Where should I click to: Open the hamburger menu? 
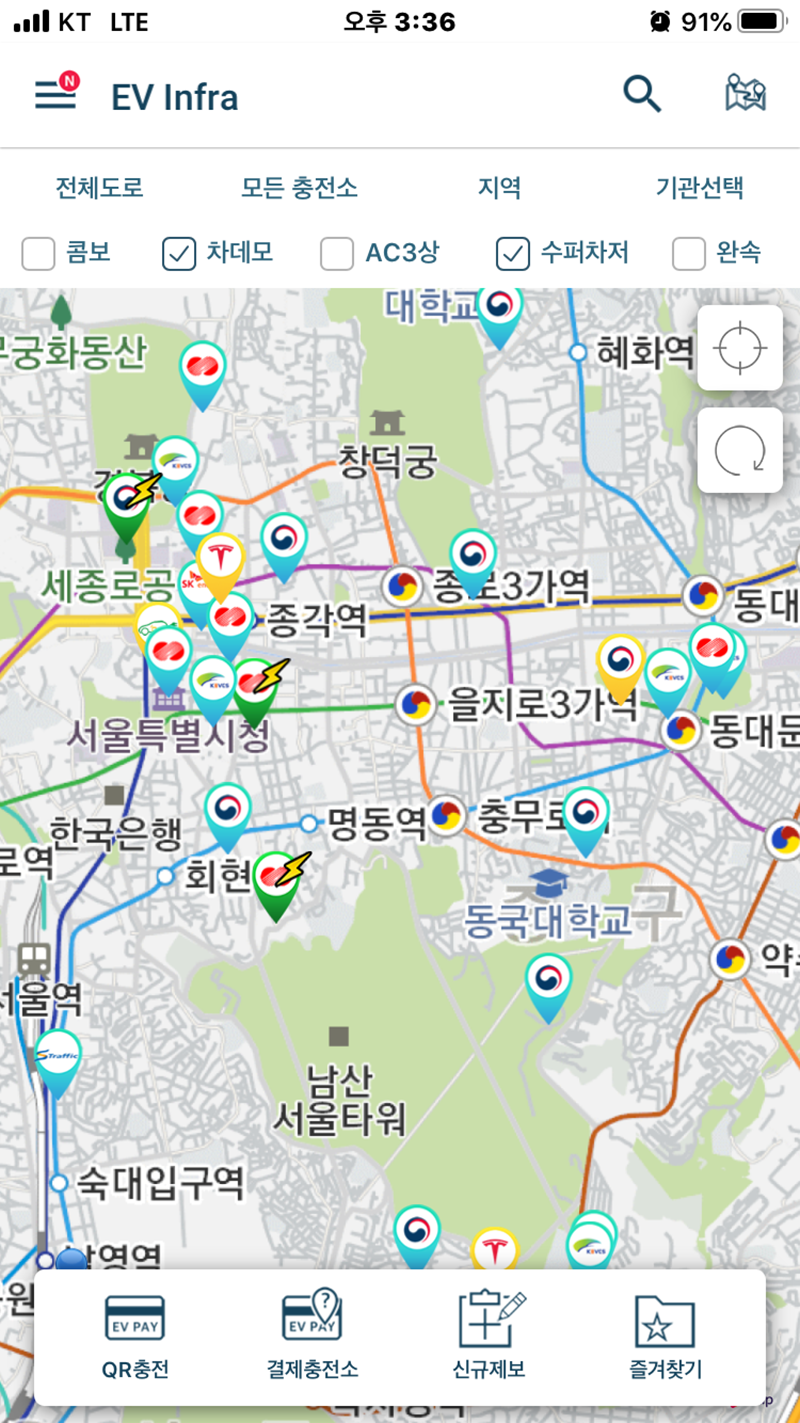click(x=57, y=94)
